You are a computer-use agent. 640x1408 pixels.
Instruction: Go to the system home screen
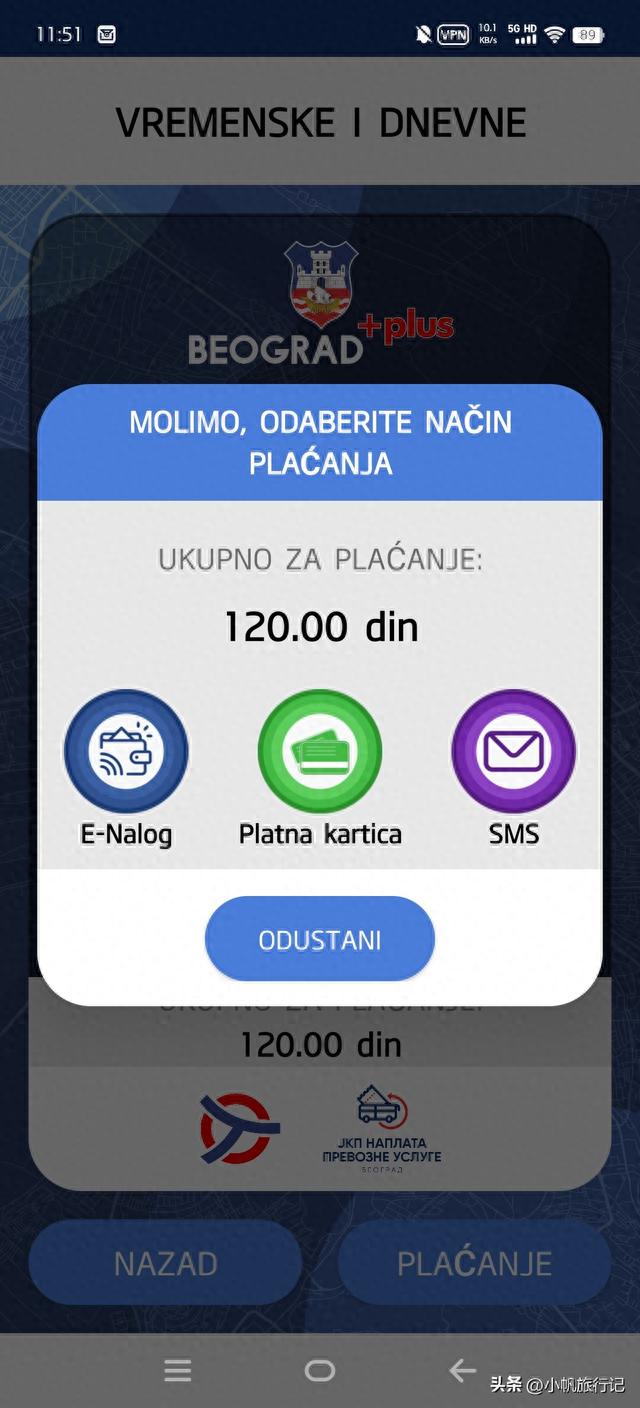320,1371
